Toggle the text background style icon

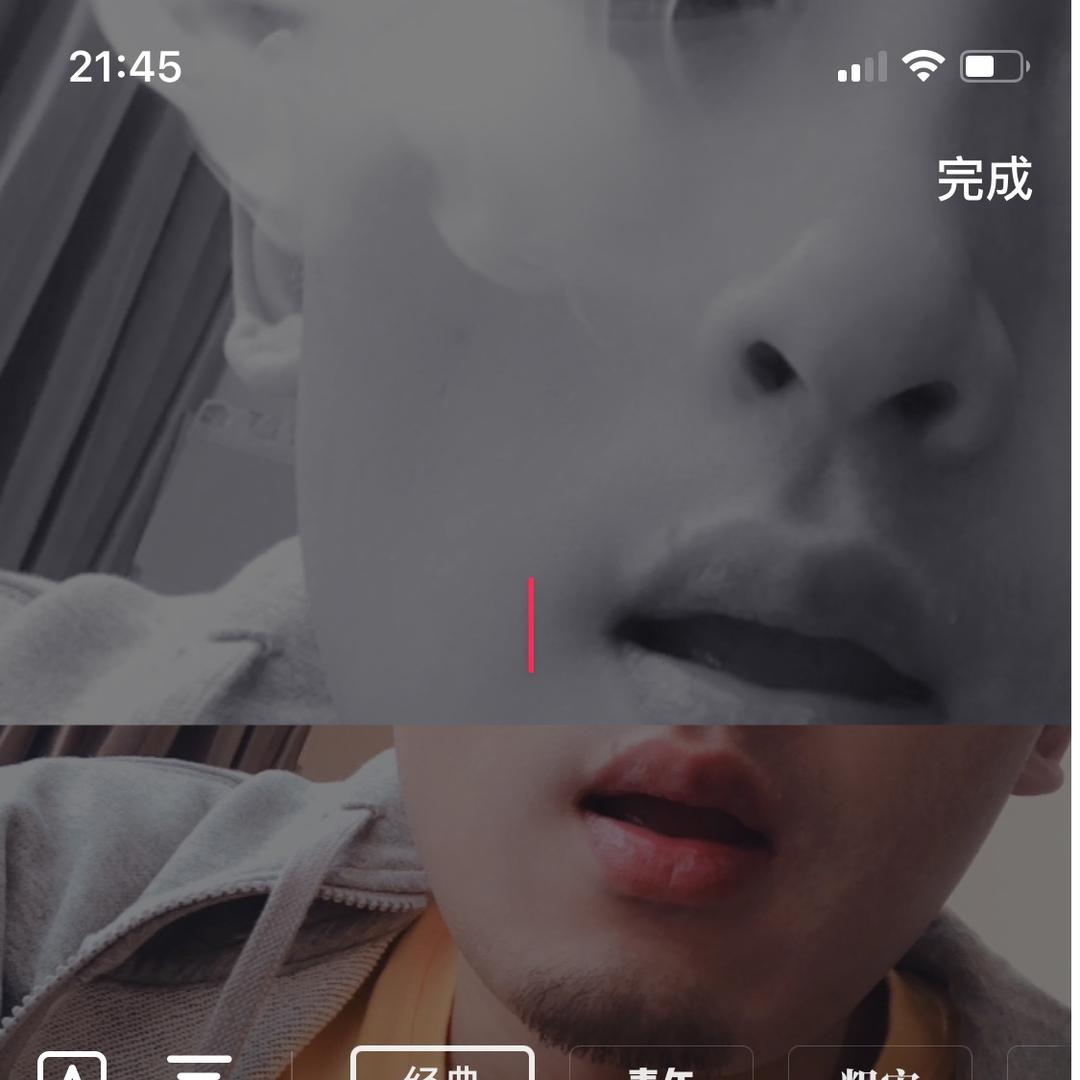click(71, 1068)
